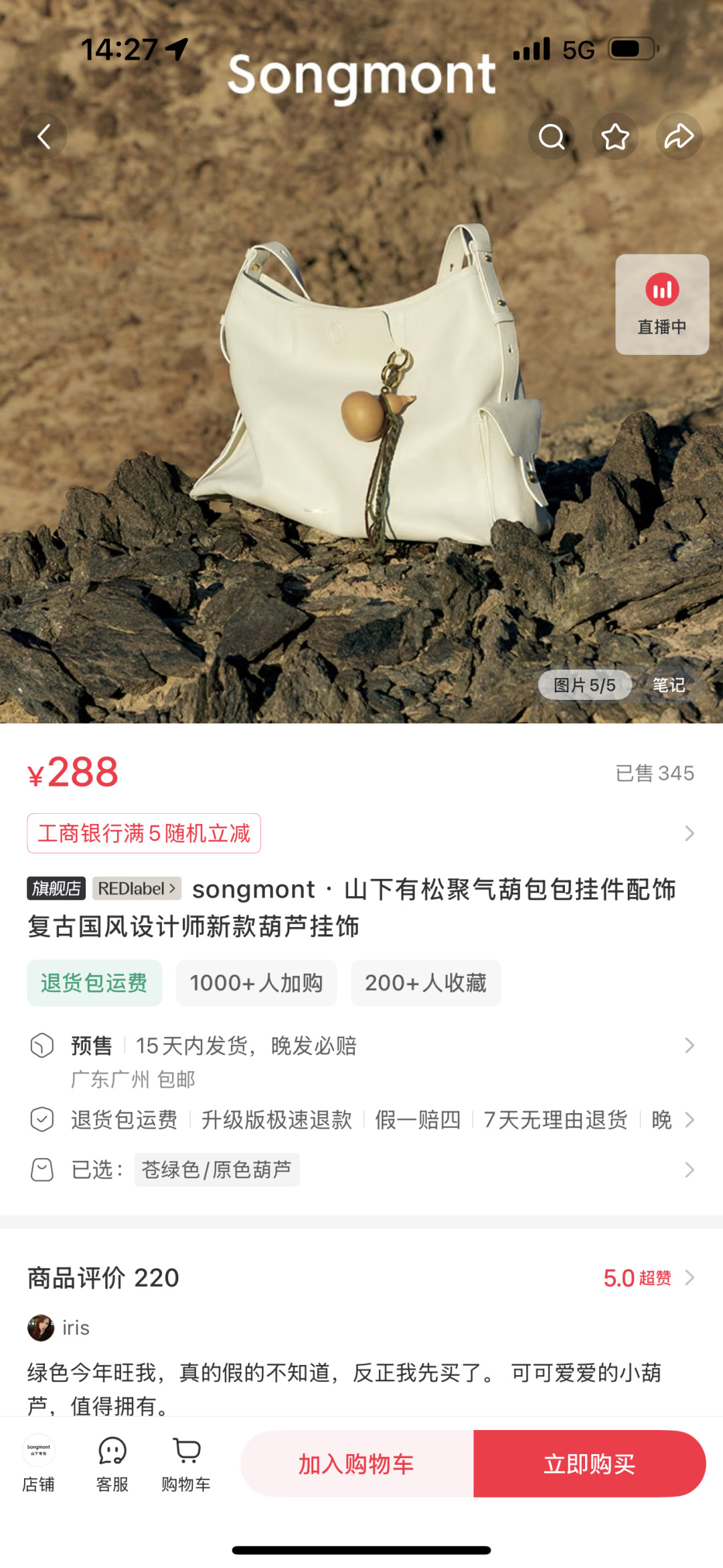This screenshot has width=723, height=1568.
Task: View all 220 product reviews
Action: click(x=648, y=1278)
